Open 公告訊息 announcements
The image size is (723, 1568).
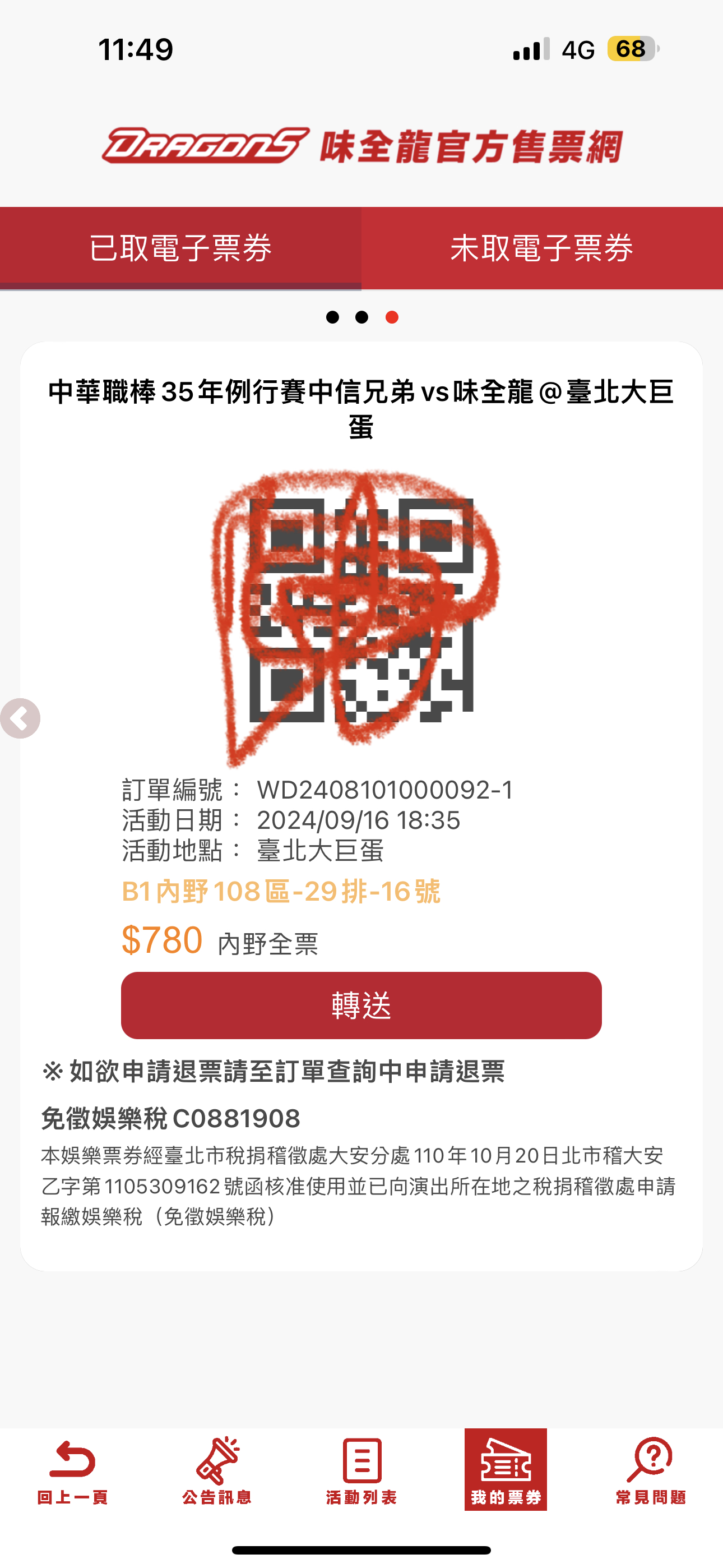click(217, 1470)
